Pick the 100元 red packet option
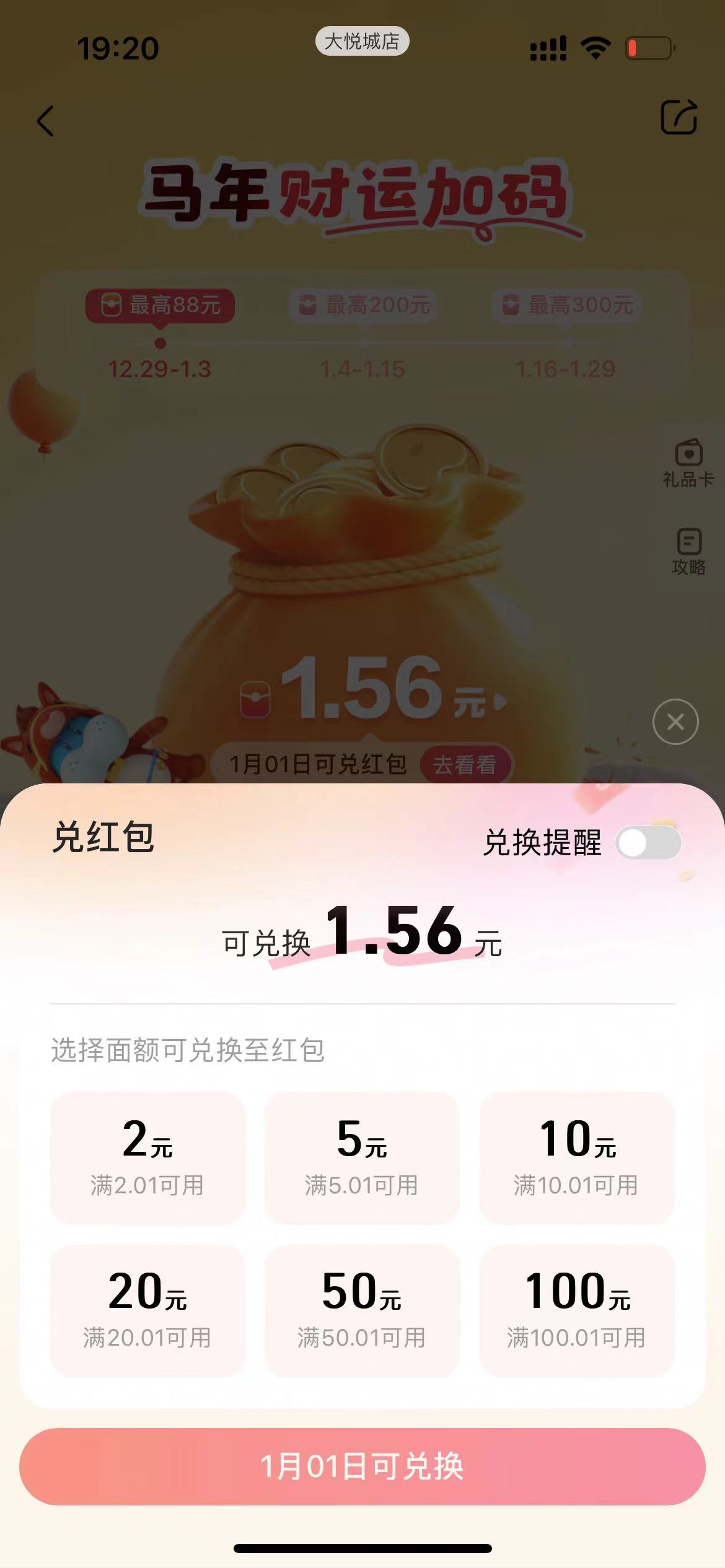This screenshot has width=725, height=1568. [577, 1310]
